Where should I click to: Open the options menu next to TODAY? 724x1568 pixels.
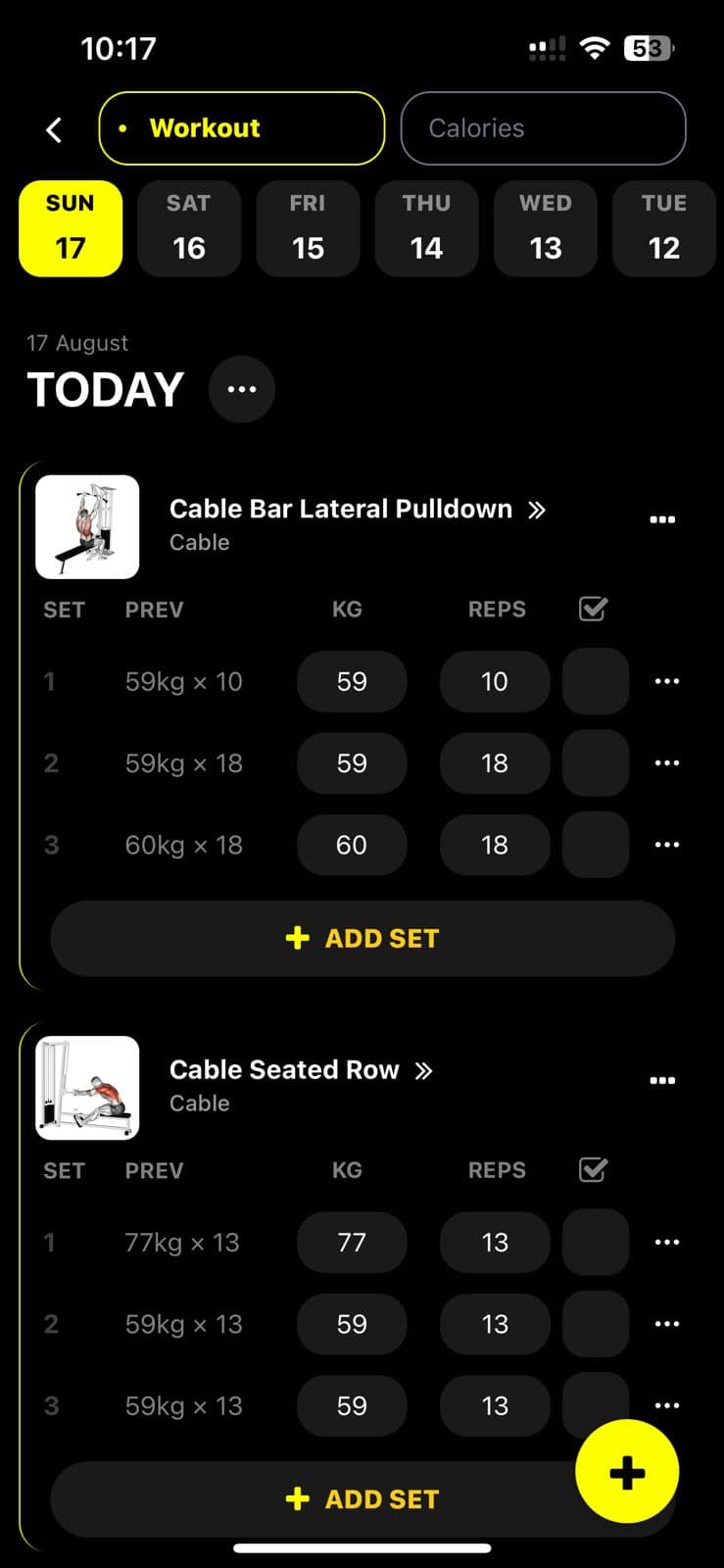[242, 389]
